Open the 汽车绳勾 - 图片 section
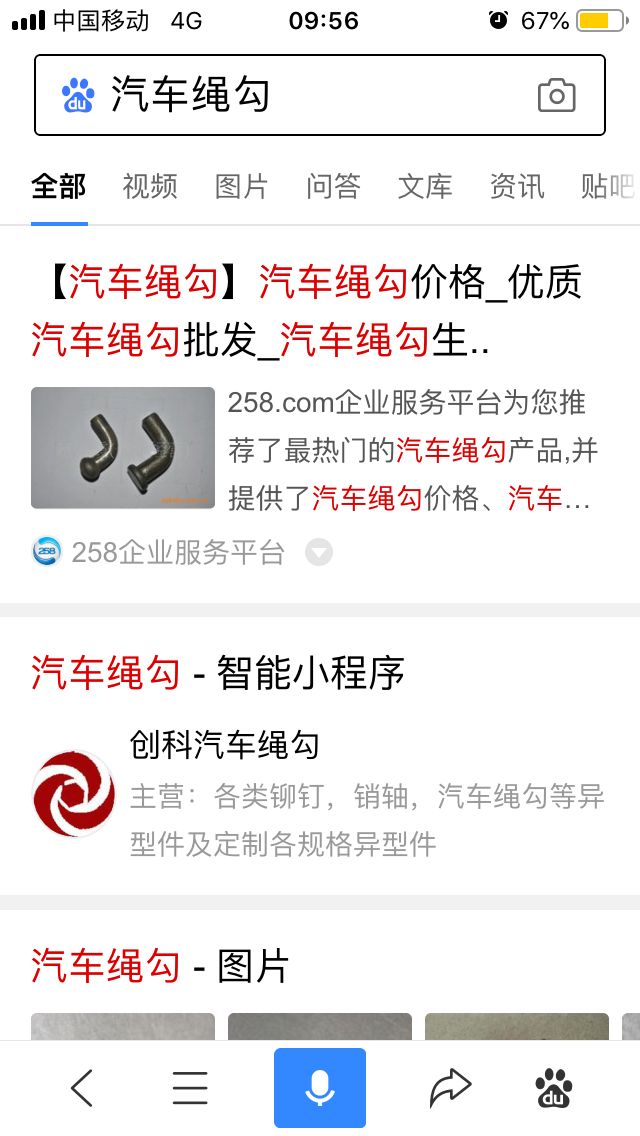The width and height of the screenshot is (640, 1136). pos(160,966)
